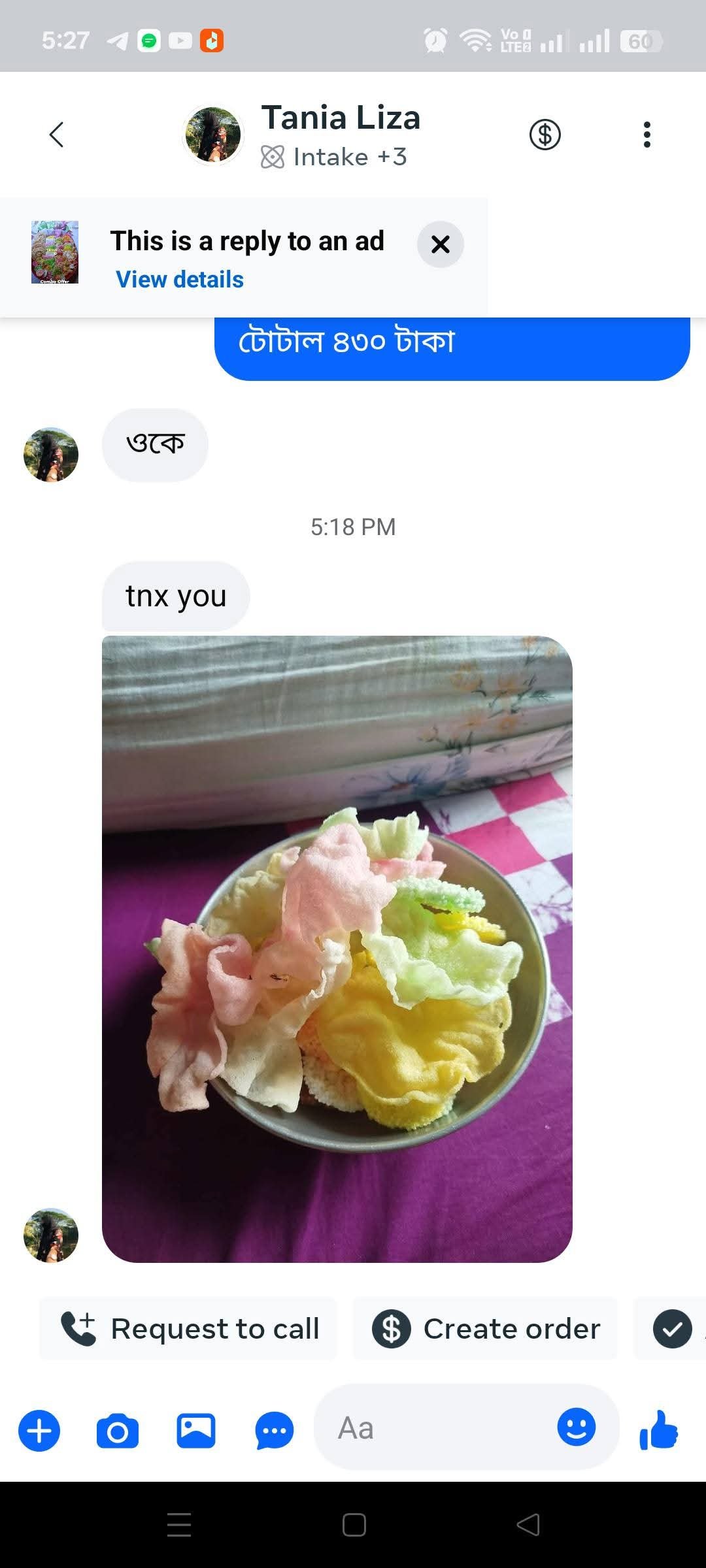Launch the camera to take a photo
Screen dimensions: 706x1568
(118, 1431)
